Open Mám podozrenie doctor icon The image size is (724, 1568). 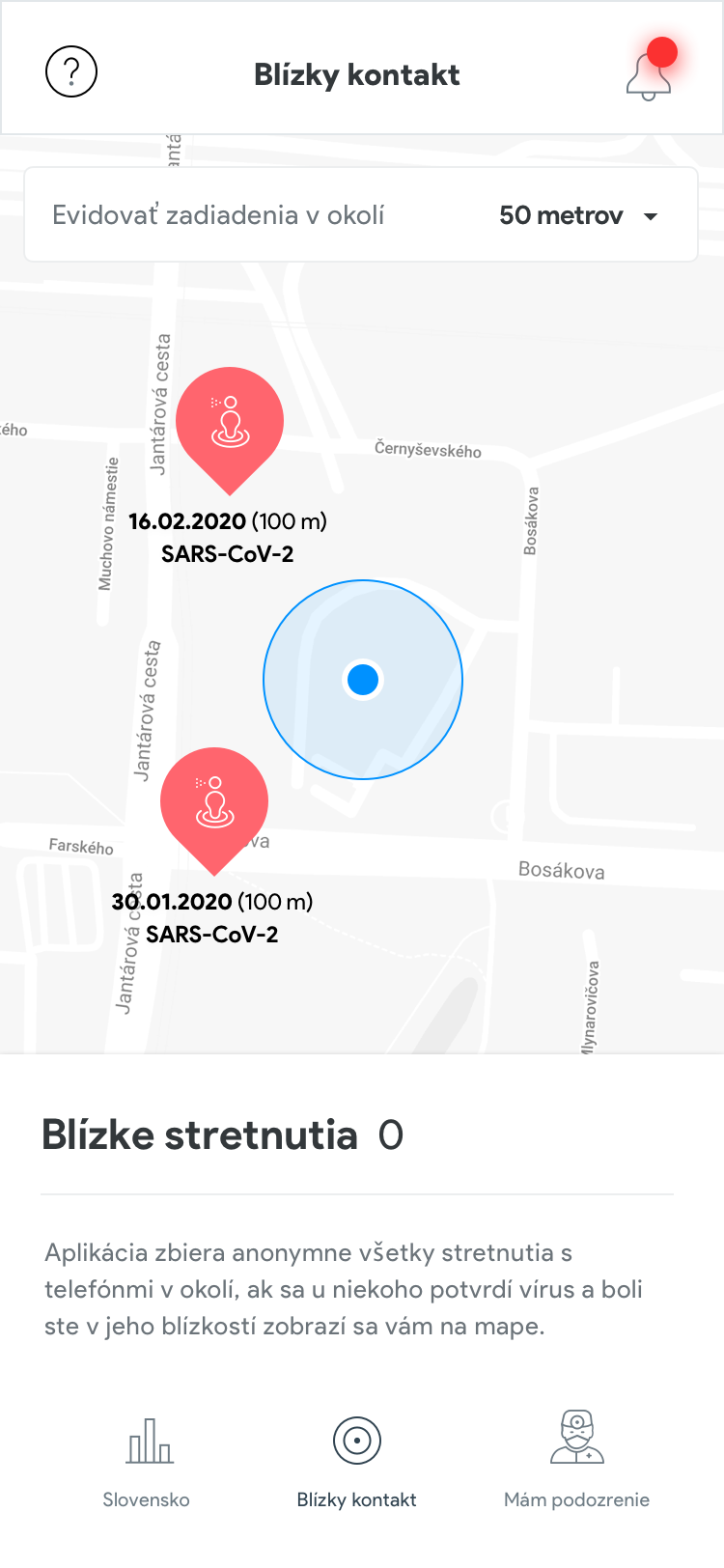click(576, 1438)
